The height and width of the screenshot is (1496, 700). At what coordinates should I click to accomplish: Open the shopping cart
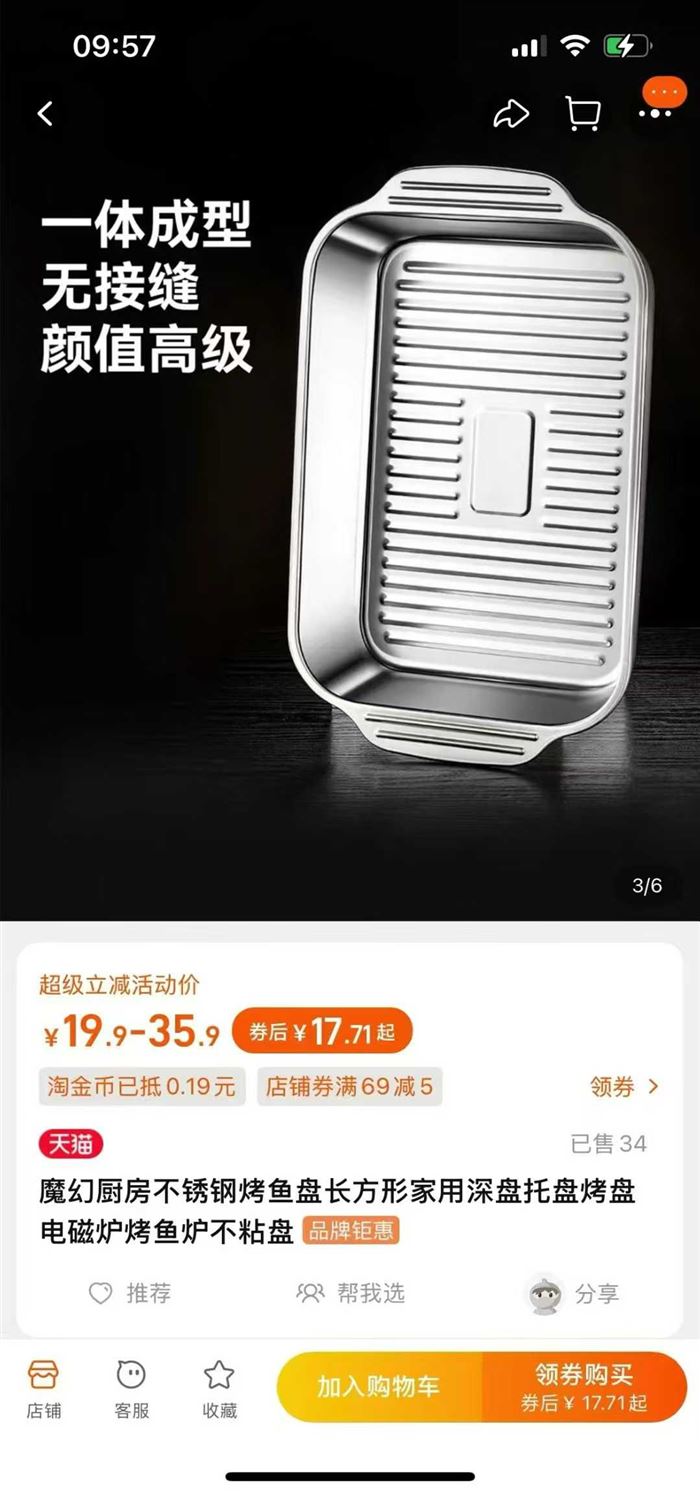[583, 114]
